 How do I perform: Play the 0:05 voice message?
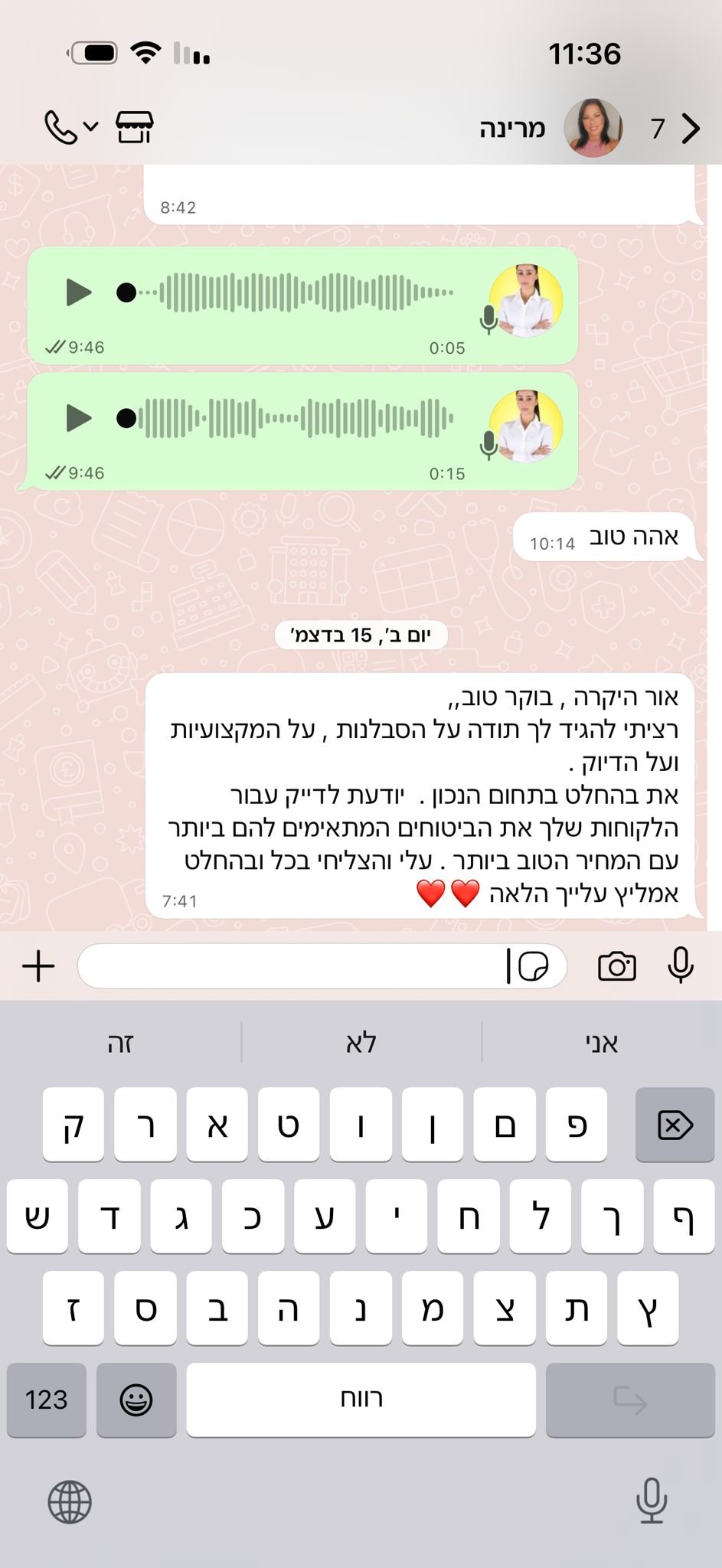click(79, 292)
